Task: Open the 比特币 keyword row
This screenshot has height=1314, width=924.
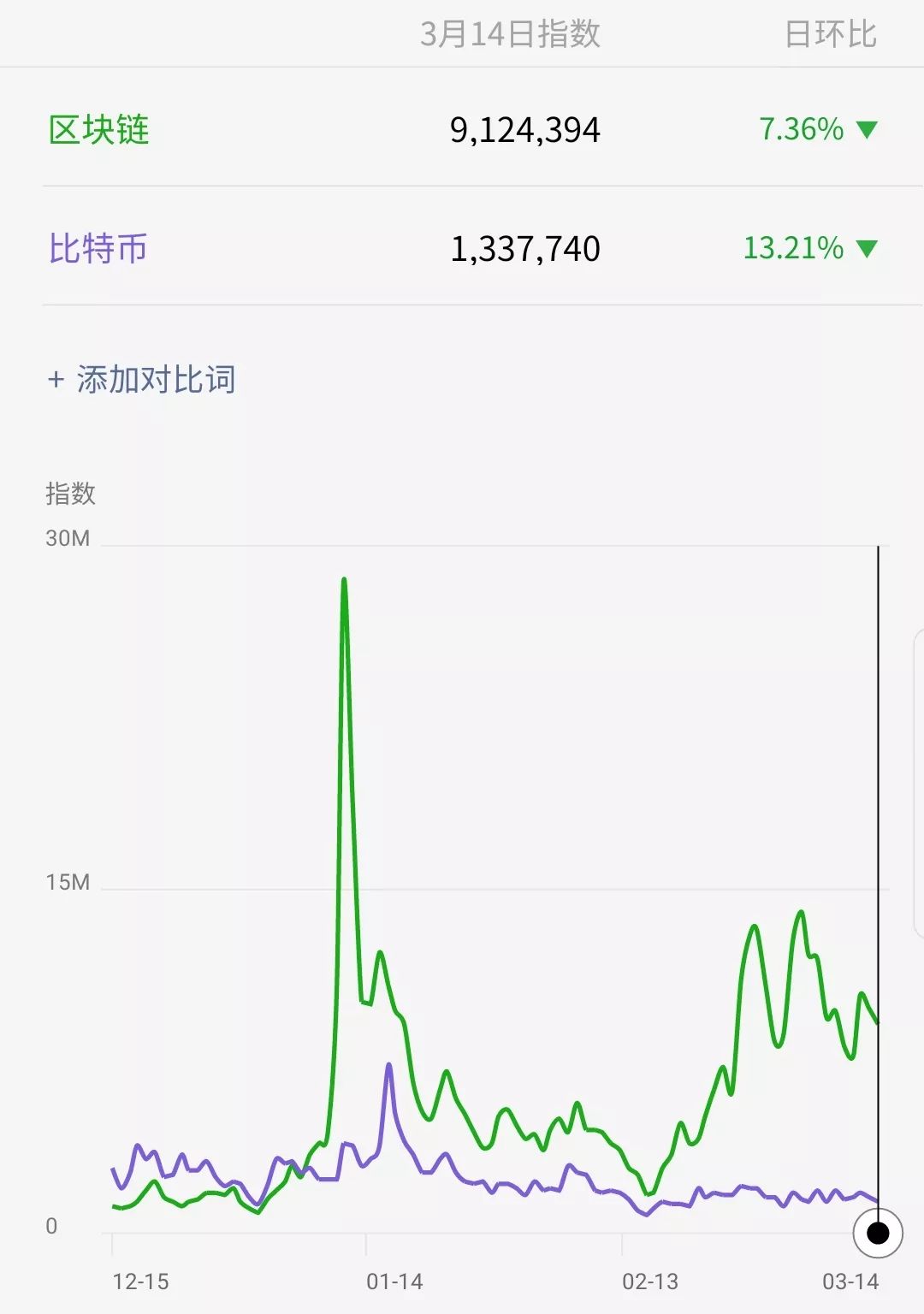Action: pyautogui.click(x=98, y=249)
